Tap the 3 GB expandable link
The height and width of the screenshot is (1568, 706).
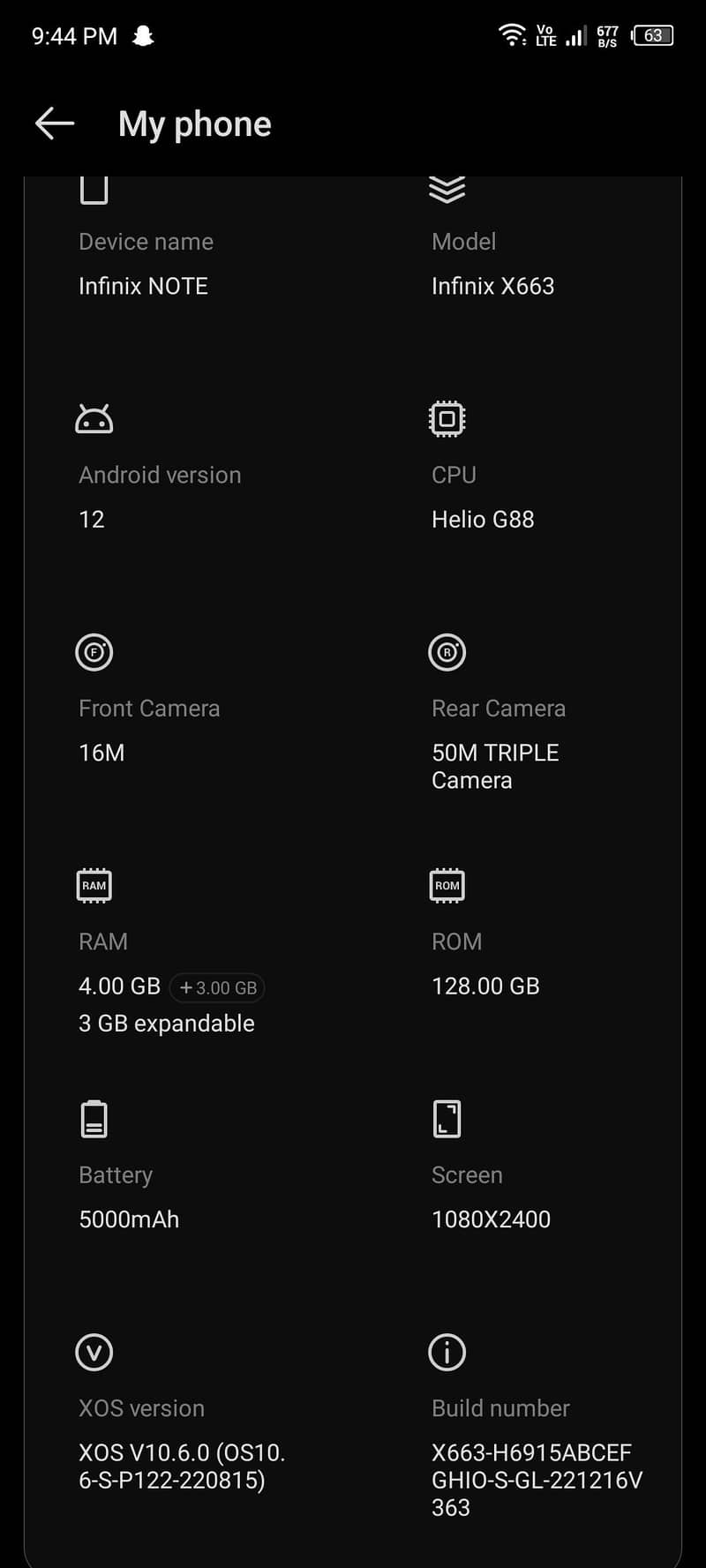click(166, 1023)
